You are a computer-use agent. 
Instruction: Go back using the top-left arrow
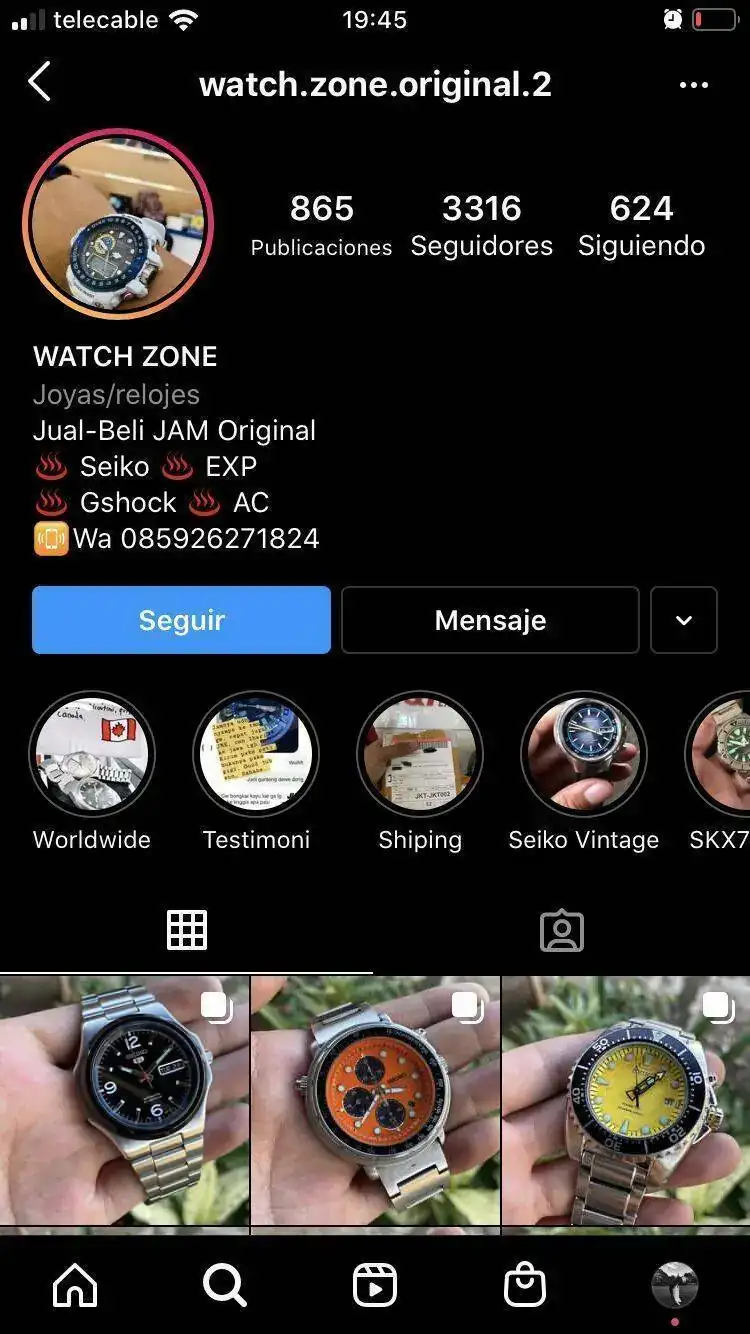(40, 83)
